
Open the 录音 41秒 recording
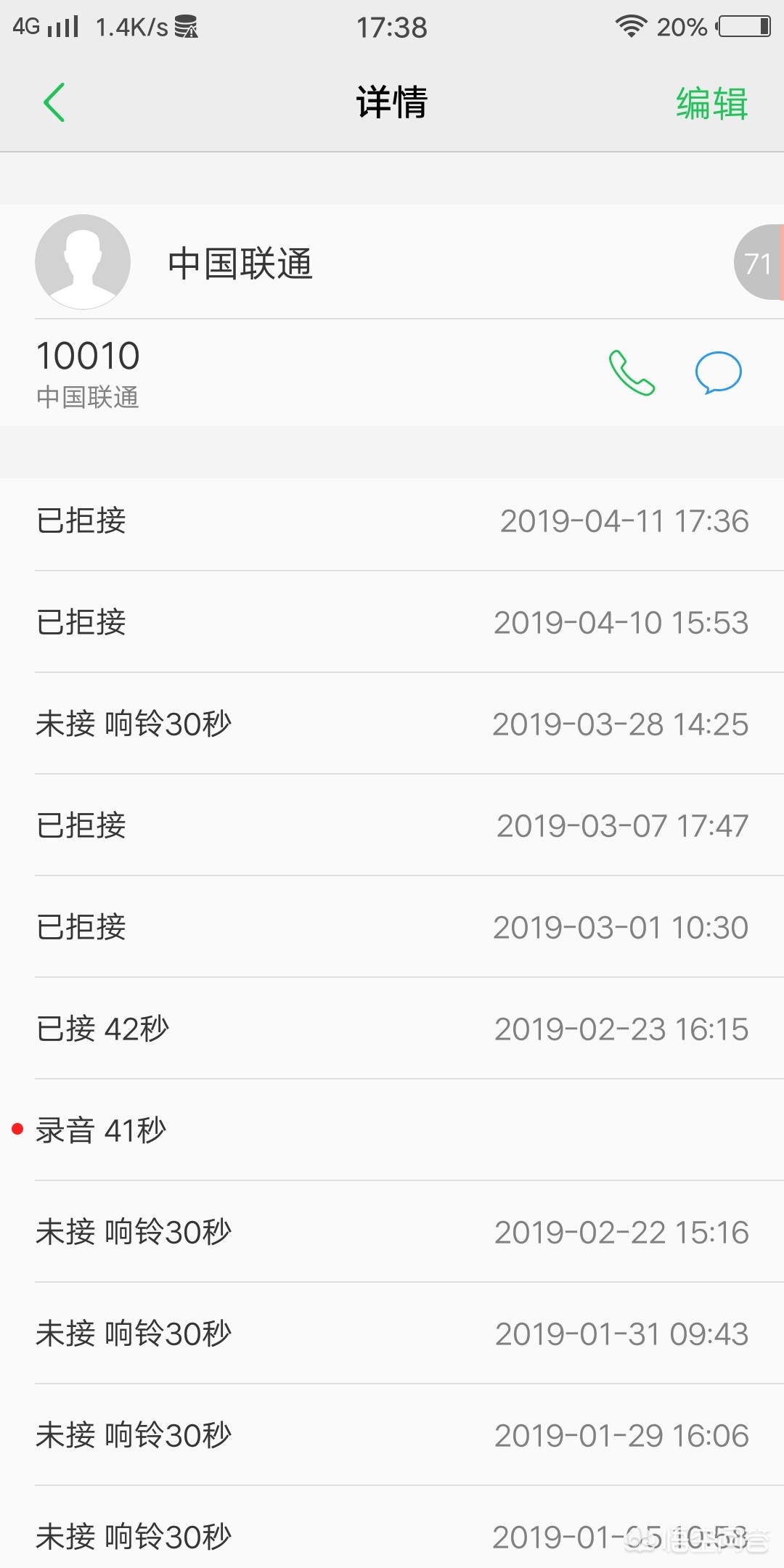(x=392, y=1130)
